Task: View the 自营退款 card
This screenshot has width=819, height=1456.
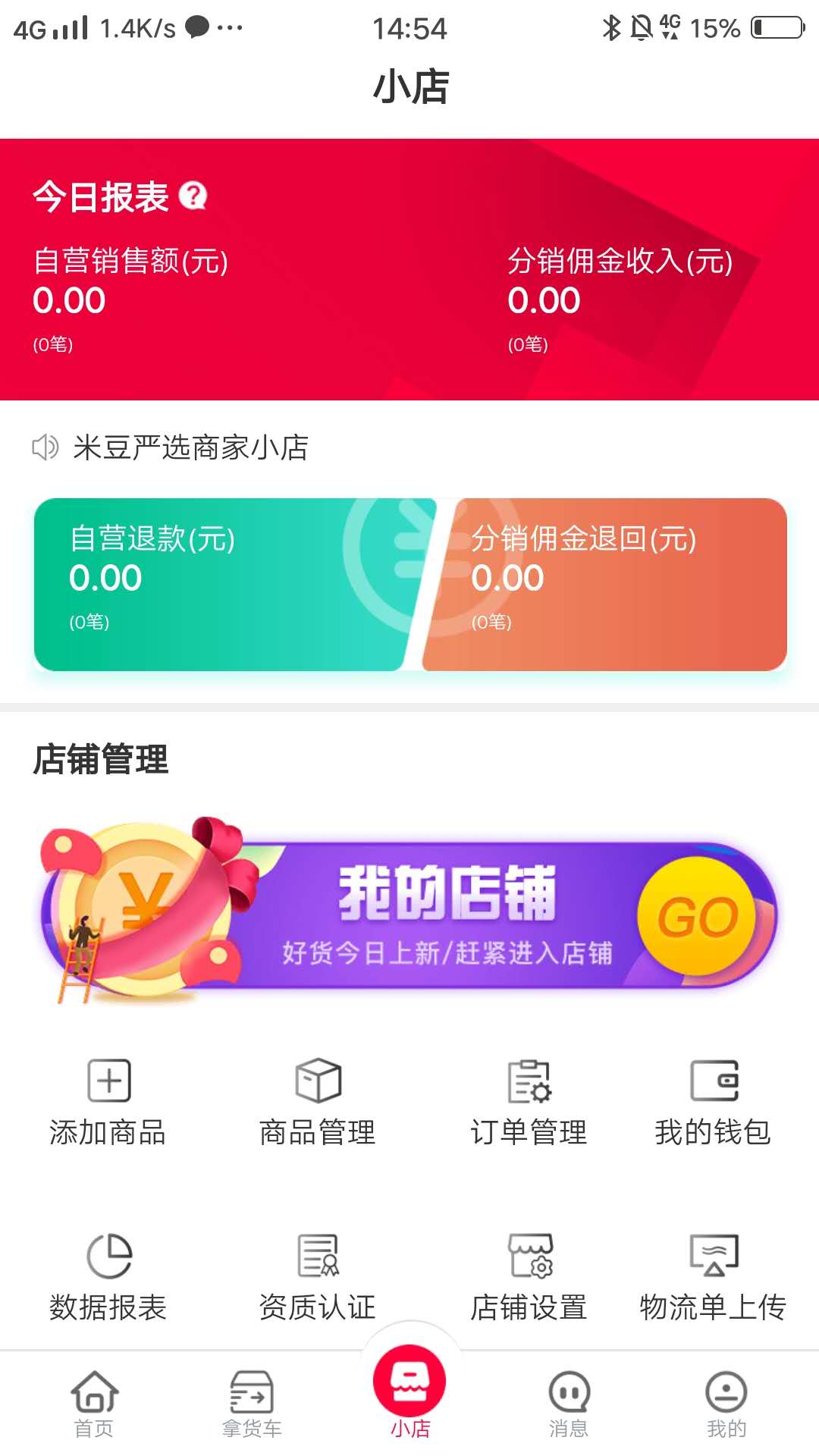Action: (x=220, y=584)
